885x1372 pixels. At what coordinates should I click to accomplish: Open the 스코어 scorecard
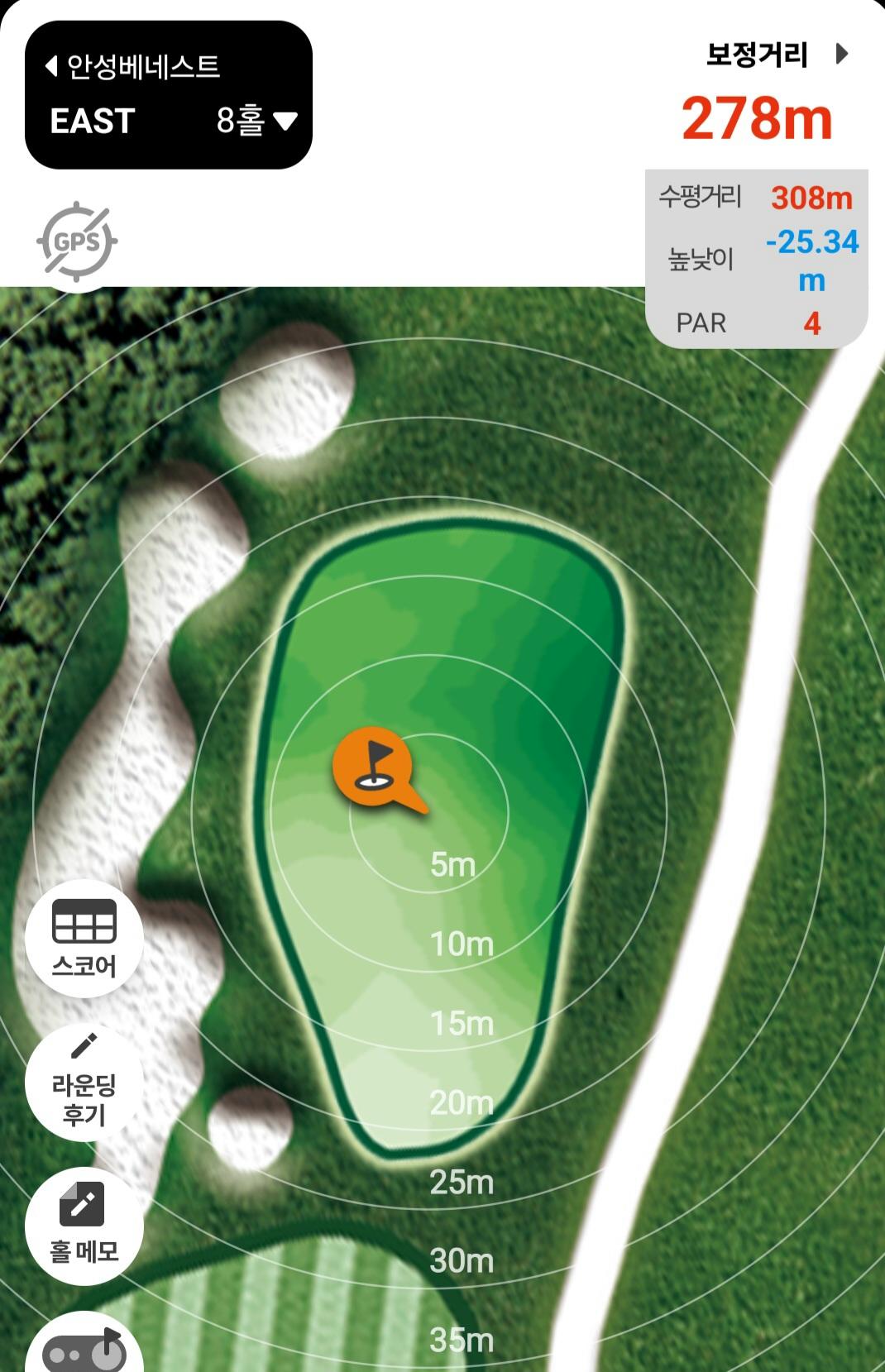pyautogui.click(x=84, y=938)
